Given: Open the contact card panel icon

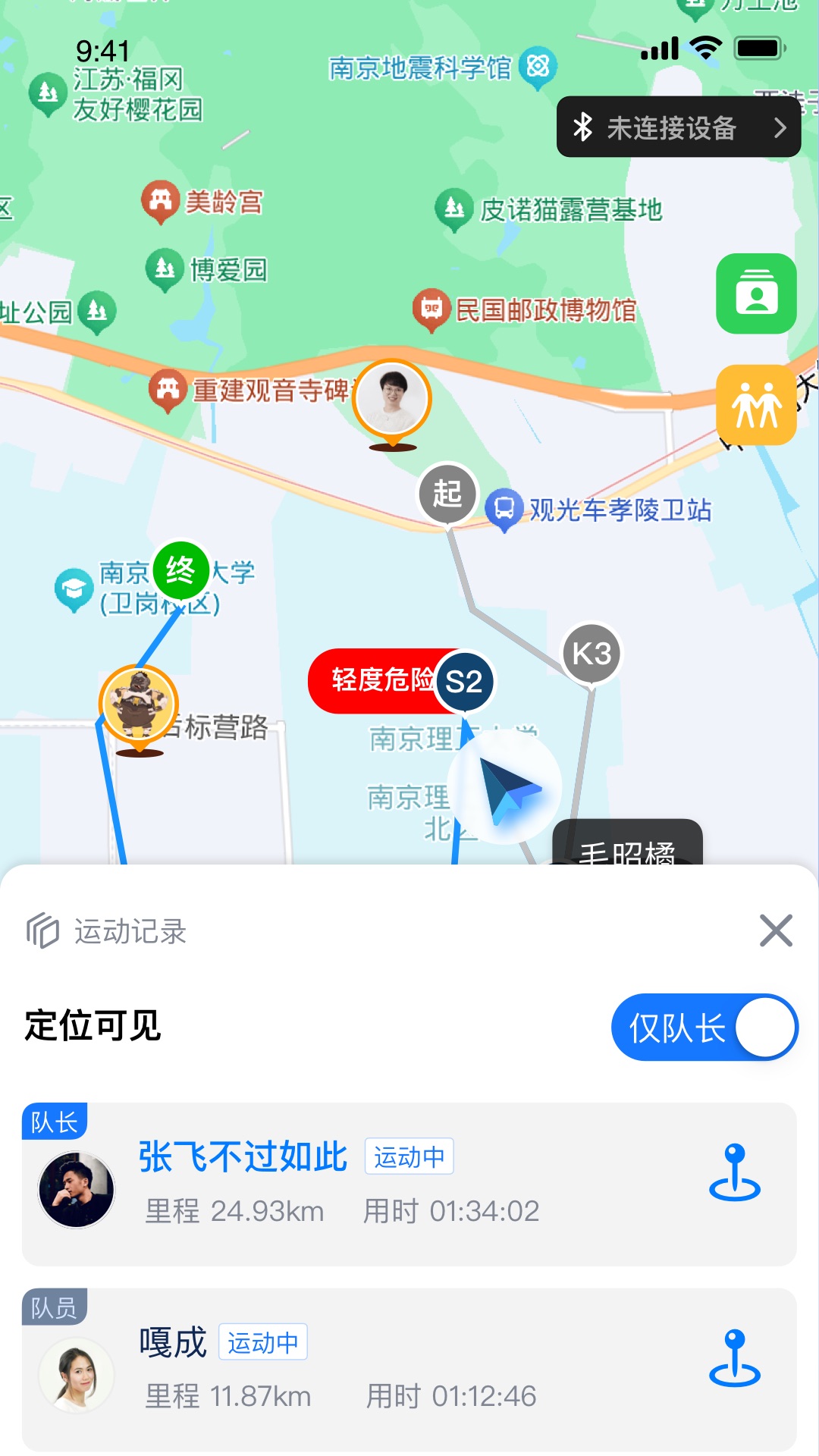Looking at the screenshot, I should [756, 293].
